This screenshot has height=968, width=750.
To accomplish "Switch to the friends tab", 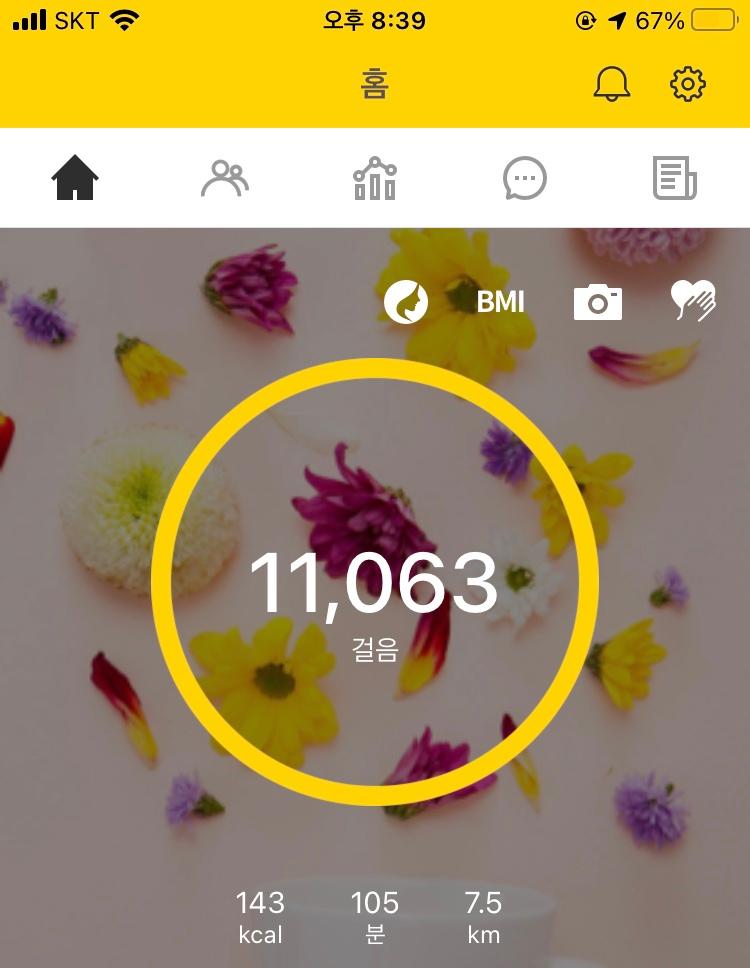I will pyautogui.click(x=225, y=179).
